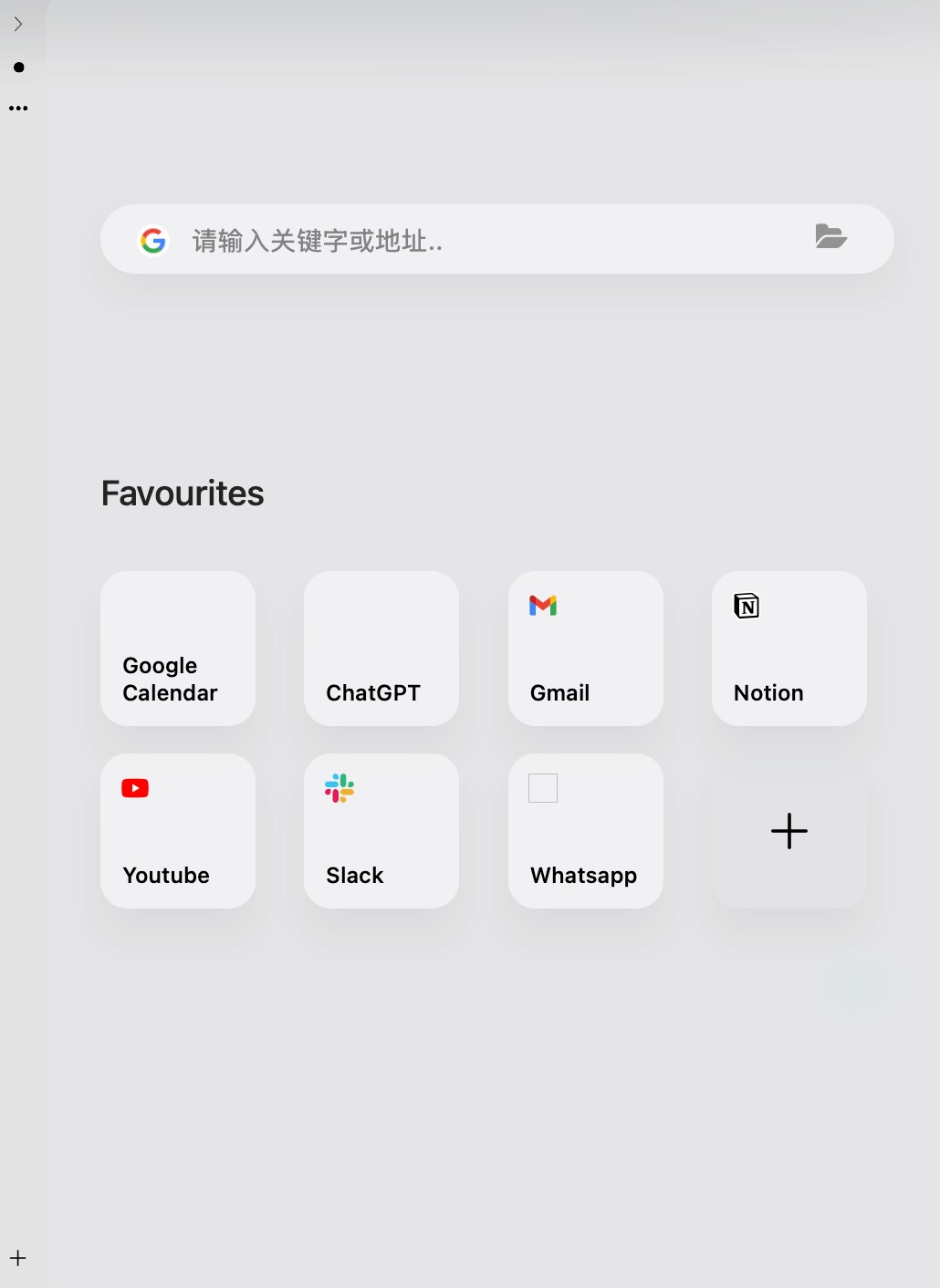Open Gmail from favourites
This screenshot has width=940, height=1288.
pos(585,649)
